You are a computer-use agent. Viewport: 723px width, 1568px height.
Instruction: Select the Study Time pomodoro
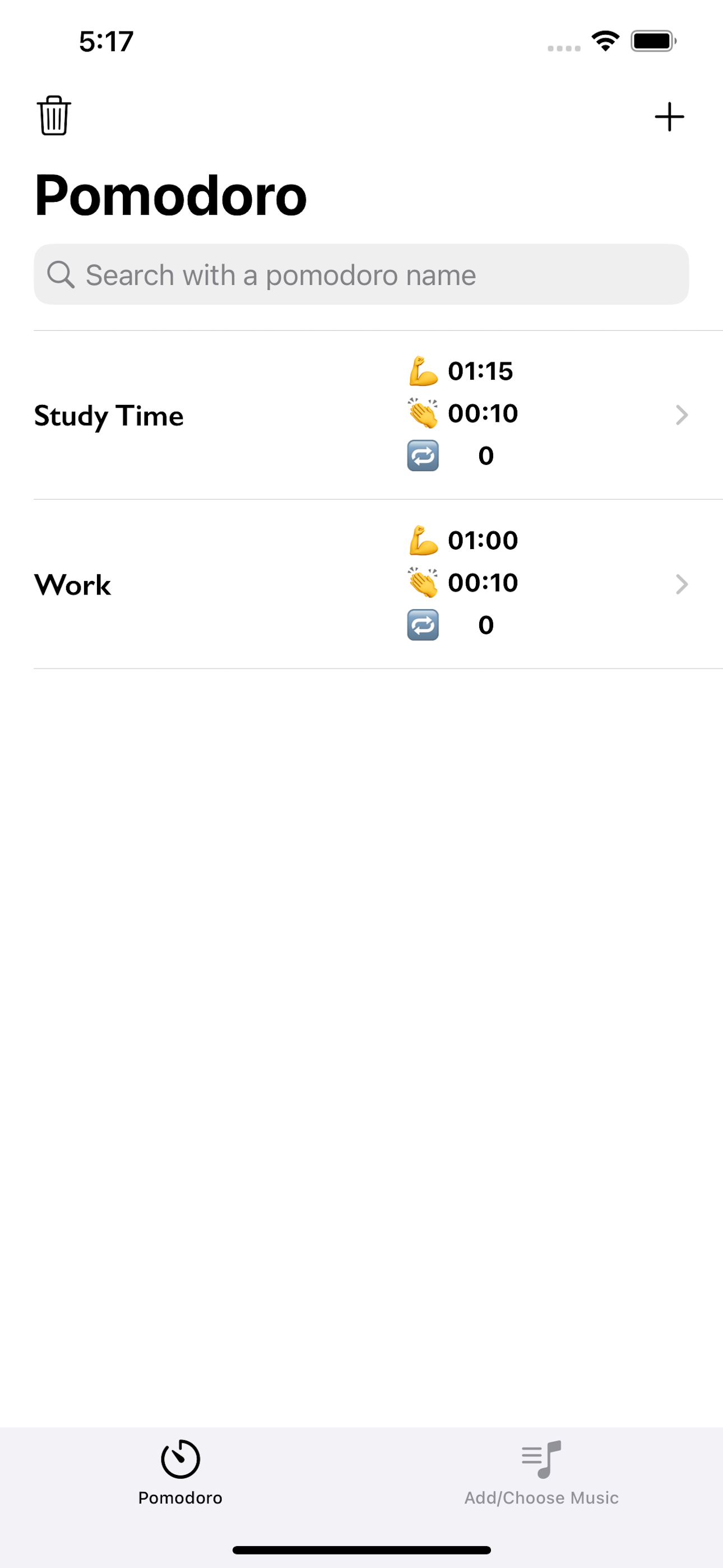pos(243,415)
